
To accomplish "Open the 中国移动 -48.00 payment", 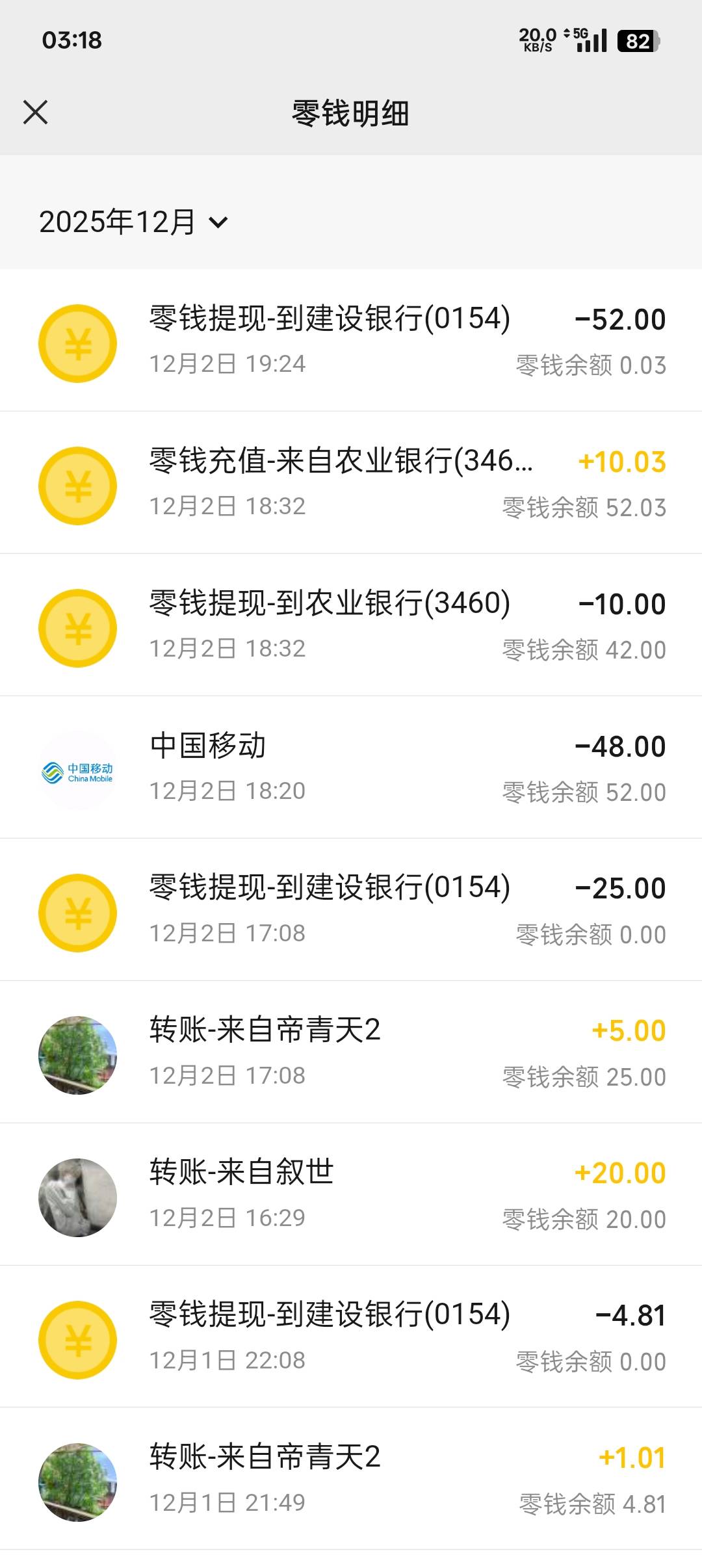I will [x=351, y=768].
